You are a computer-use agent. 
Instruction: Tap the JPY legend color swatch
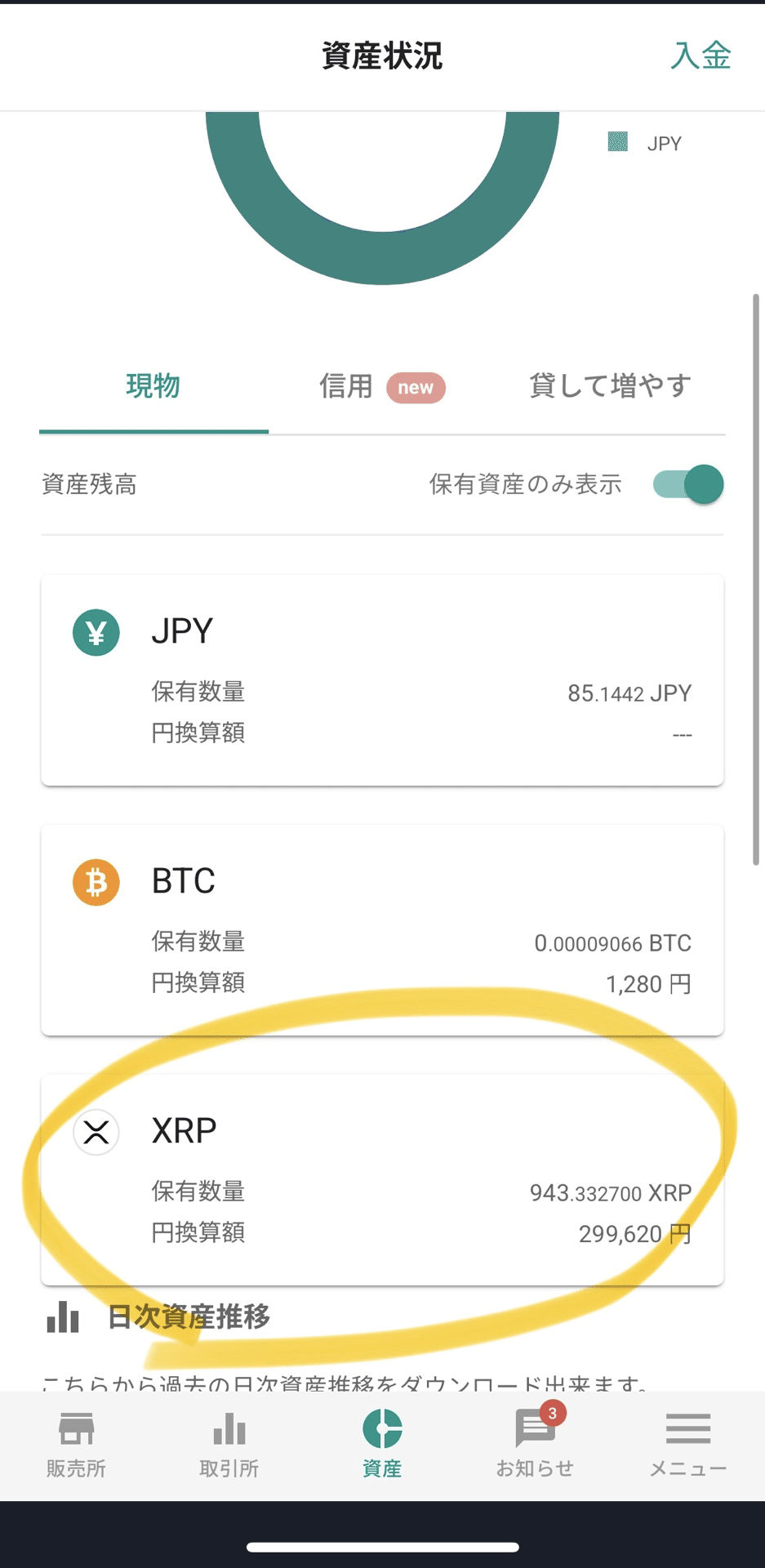click(616, 141)
